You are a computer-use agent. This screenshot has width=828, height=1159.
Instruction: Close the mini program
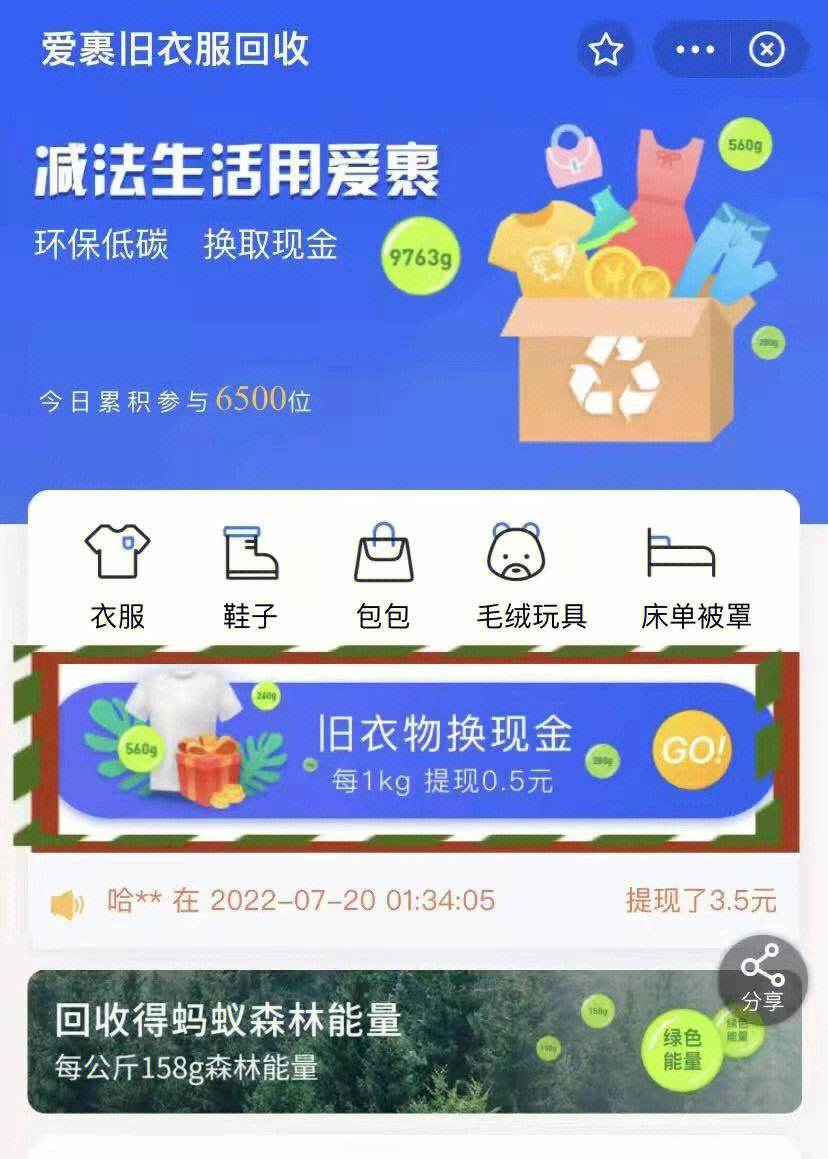767,49
